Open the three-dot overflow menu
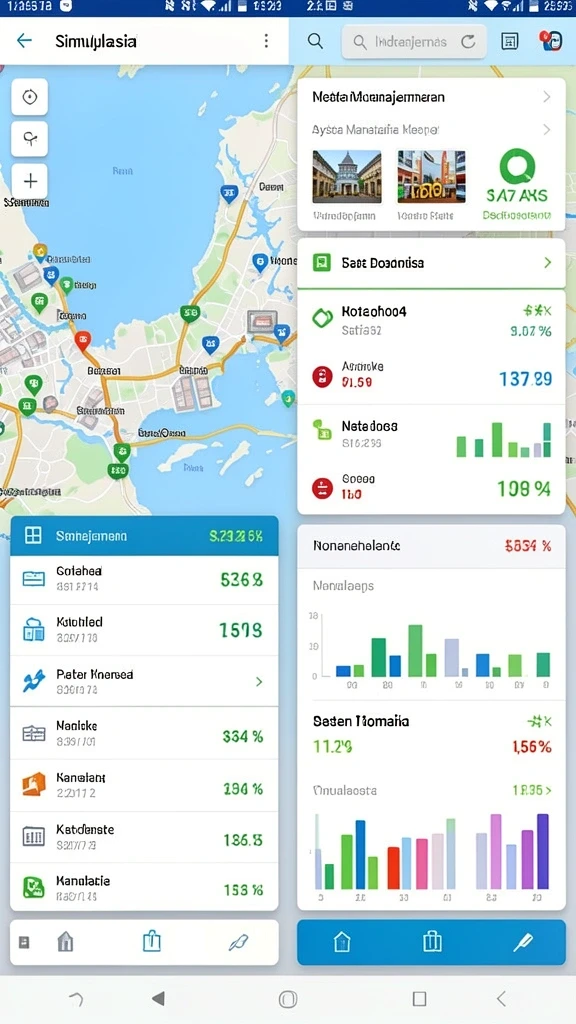This screenshot has width=576, height=1024. tap(266, 41)
